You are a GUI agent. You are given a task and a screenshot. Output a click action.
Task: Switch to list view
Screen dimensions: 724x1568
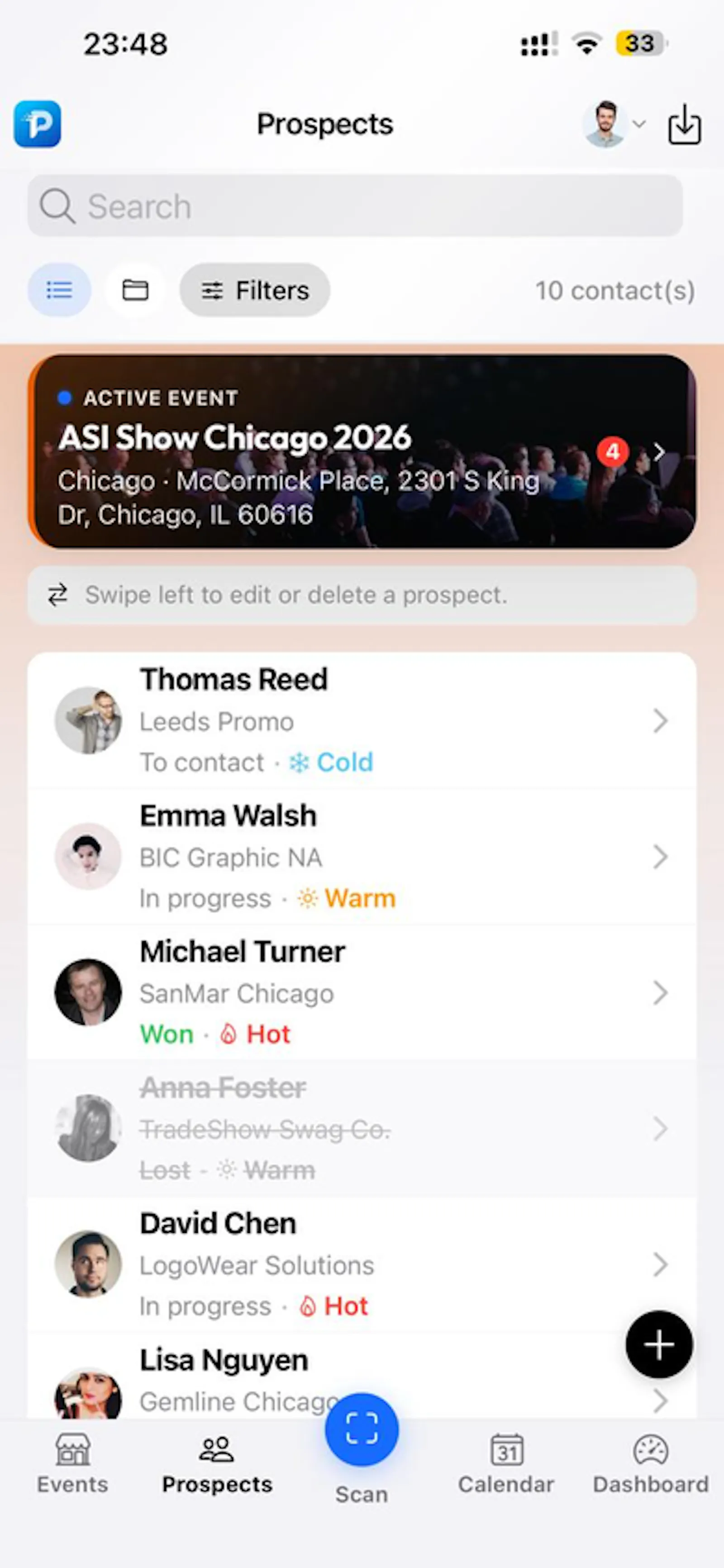pos(59,290)
